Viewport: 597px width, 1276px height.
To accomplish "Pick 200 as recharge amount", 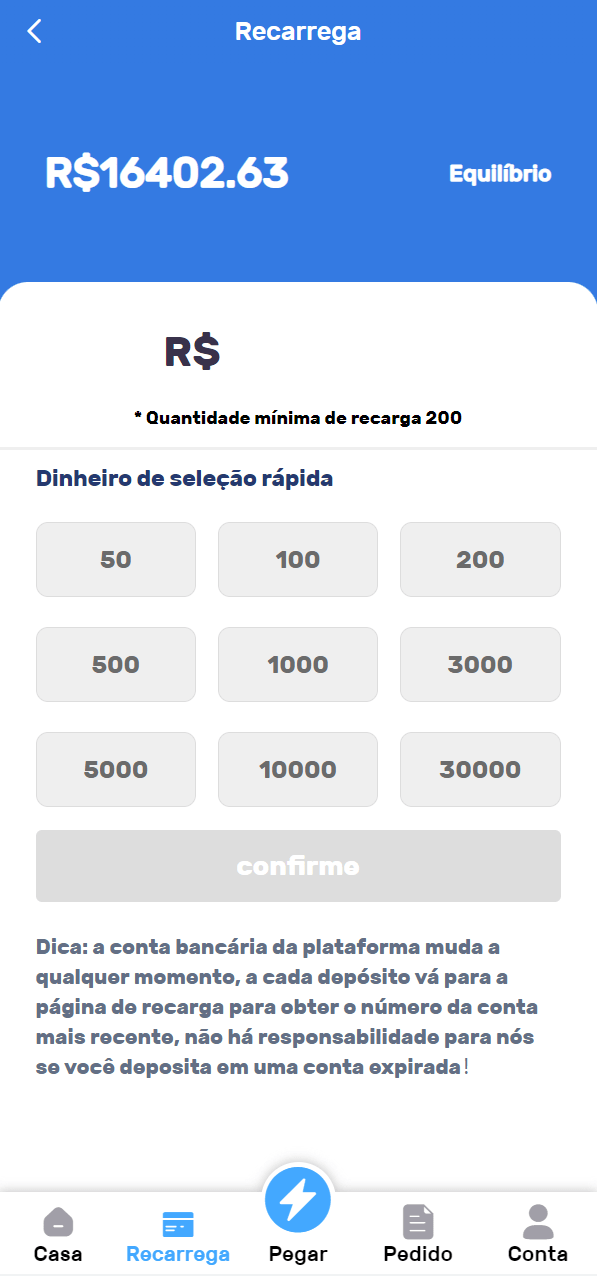I will [x=480, y=560].
